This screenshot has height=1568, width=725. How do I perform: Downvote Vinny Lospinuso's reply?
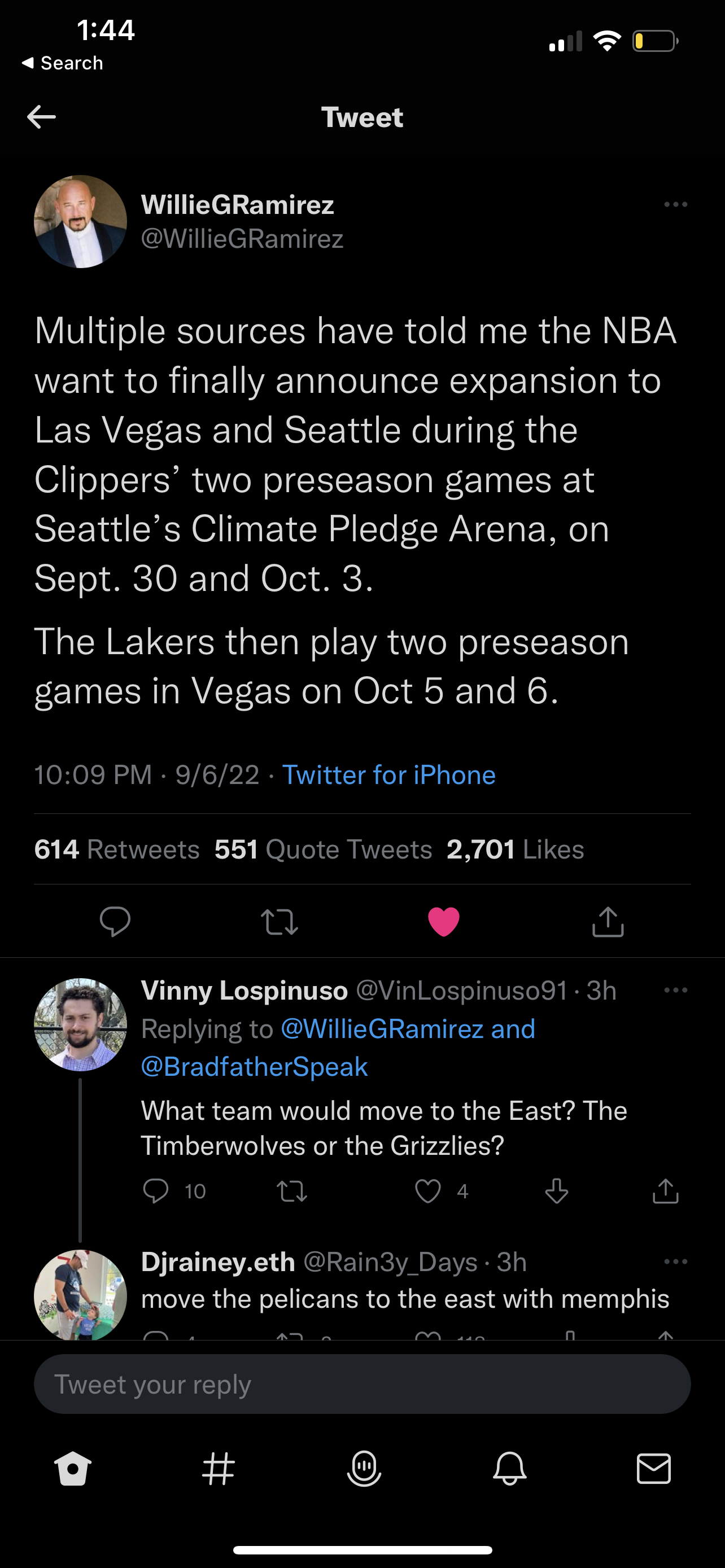(x=556, y=1191)
